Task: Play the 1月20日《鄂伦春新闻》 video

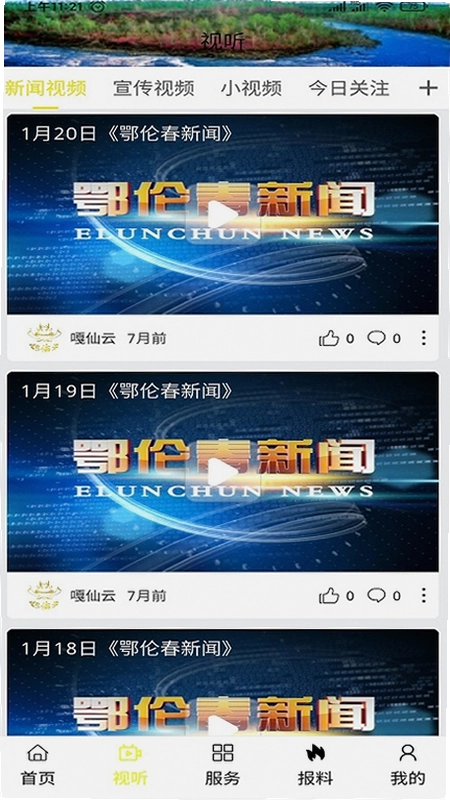Action: click(x=222, y=215)
